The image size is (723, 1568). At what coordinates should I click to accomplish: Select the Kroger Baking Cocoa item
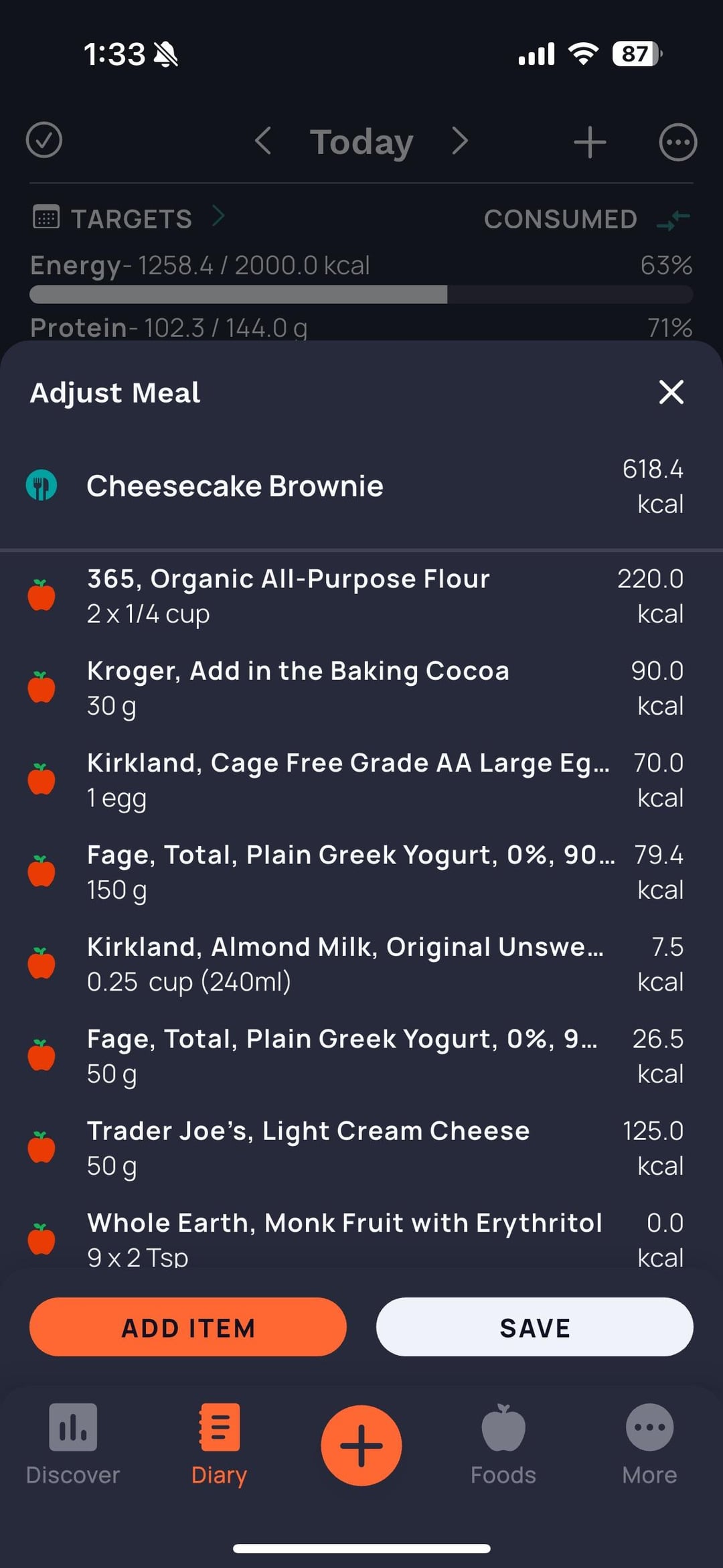click(x=361, y=688)
